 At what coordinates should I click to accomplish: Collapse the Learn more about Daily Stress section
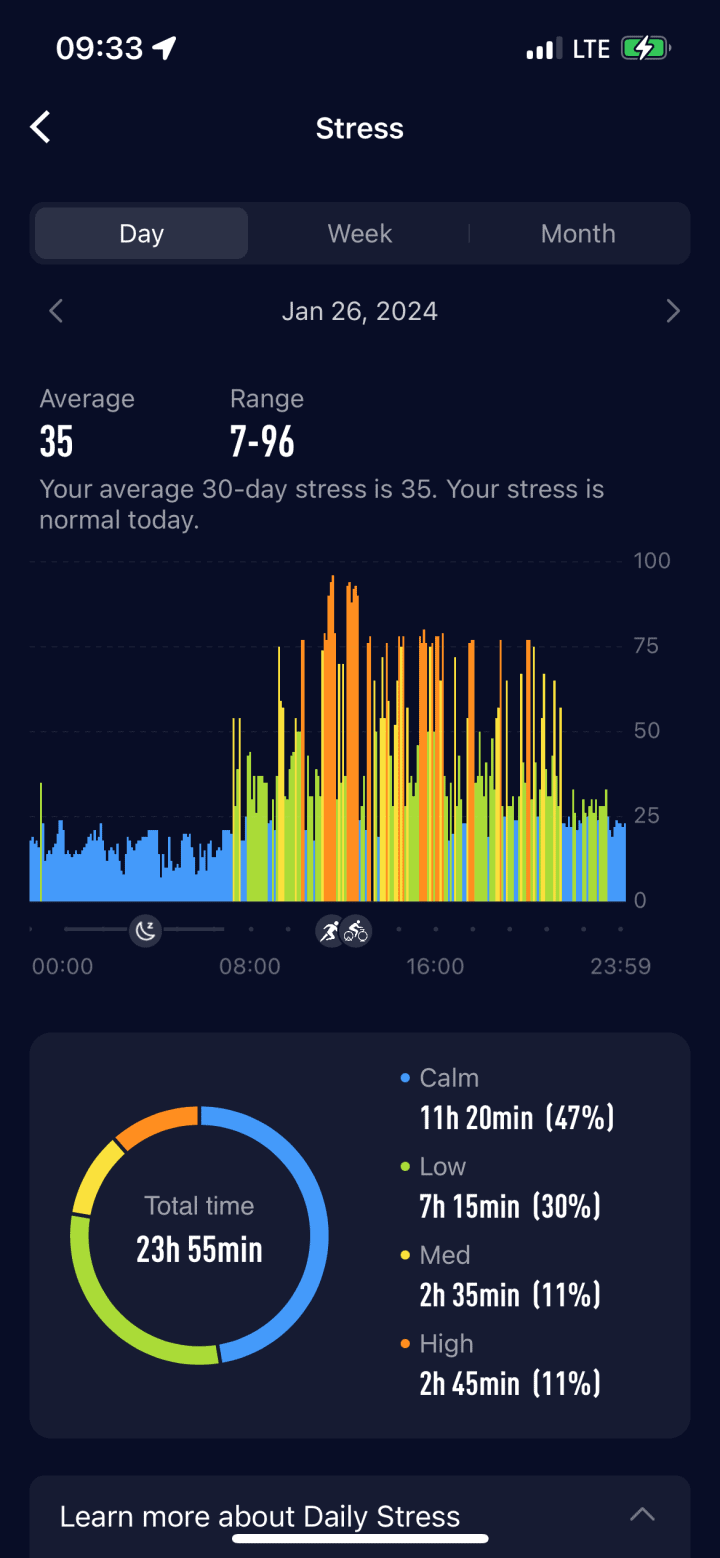[x=642, y=1514]
